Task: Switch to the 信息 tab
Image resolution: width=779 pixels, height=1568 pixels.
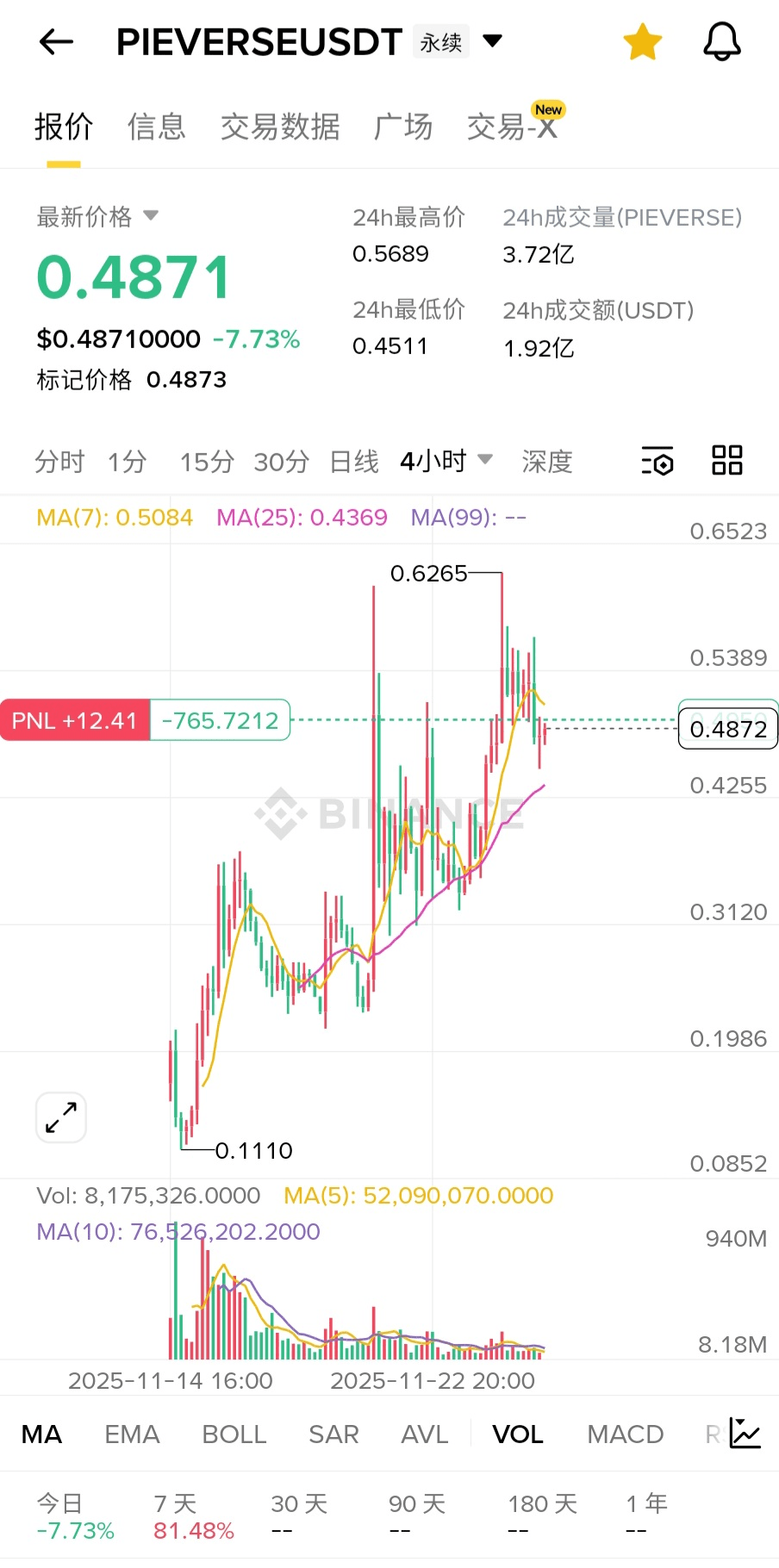Action: click(x=156, y=127)
